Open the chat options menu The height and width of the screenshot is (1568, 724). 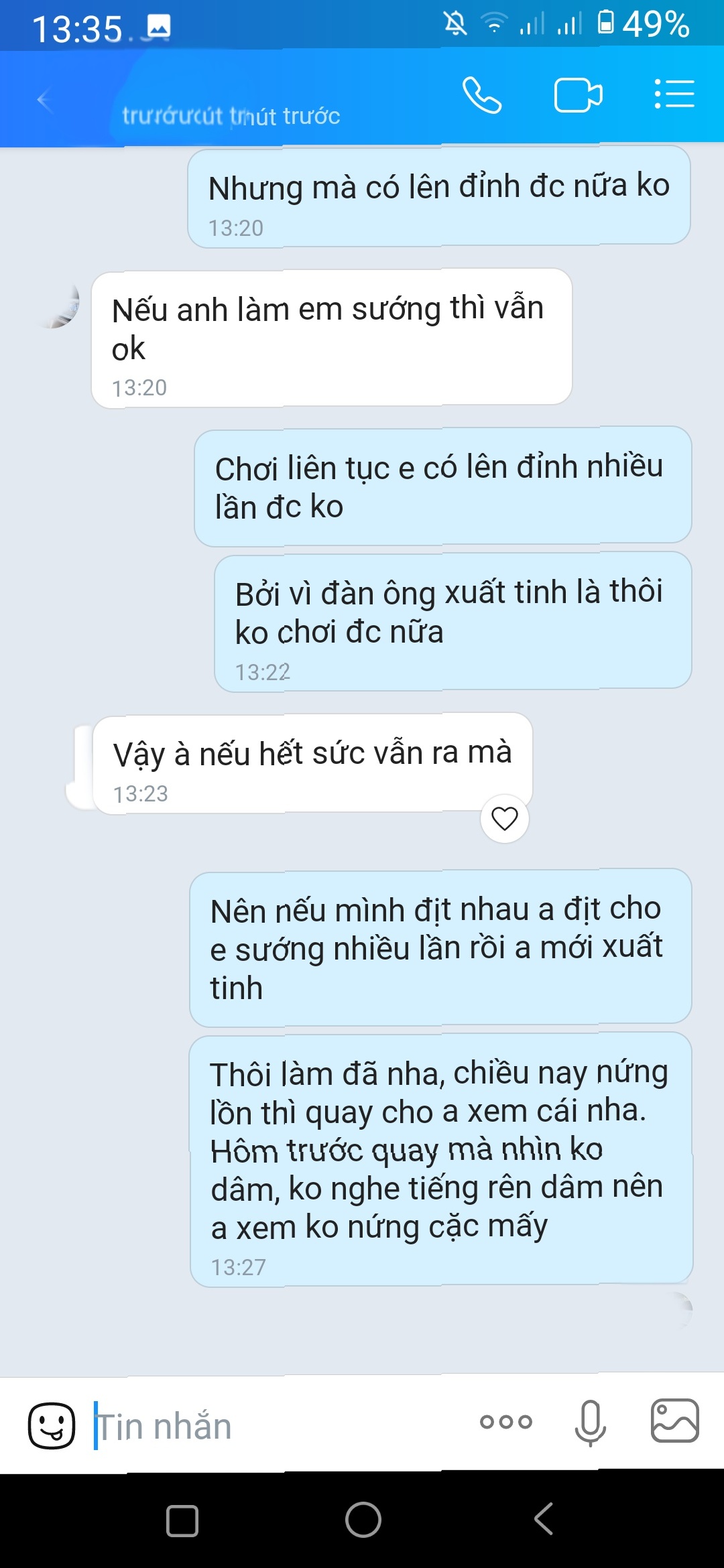tap(674, 94)
